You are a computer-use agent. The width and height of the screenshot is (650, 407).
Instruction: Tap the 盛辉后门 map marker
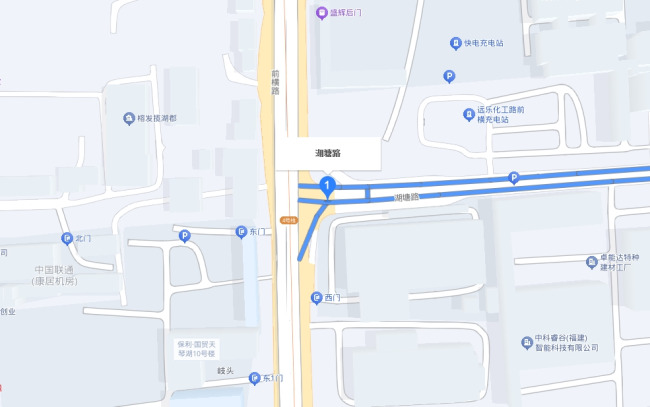(x=321, y=13)
